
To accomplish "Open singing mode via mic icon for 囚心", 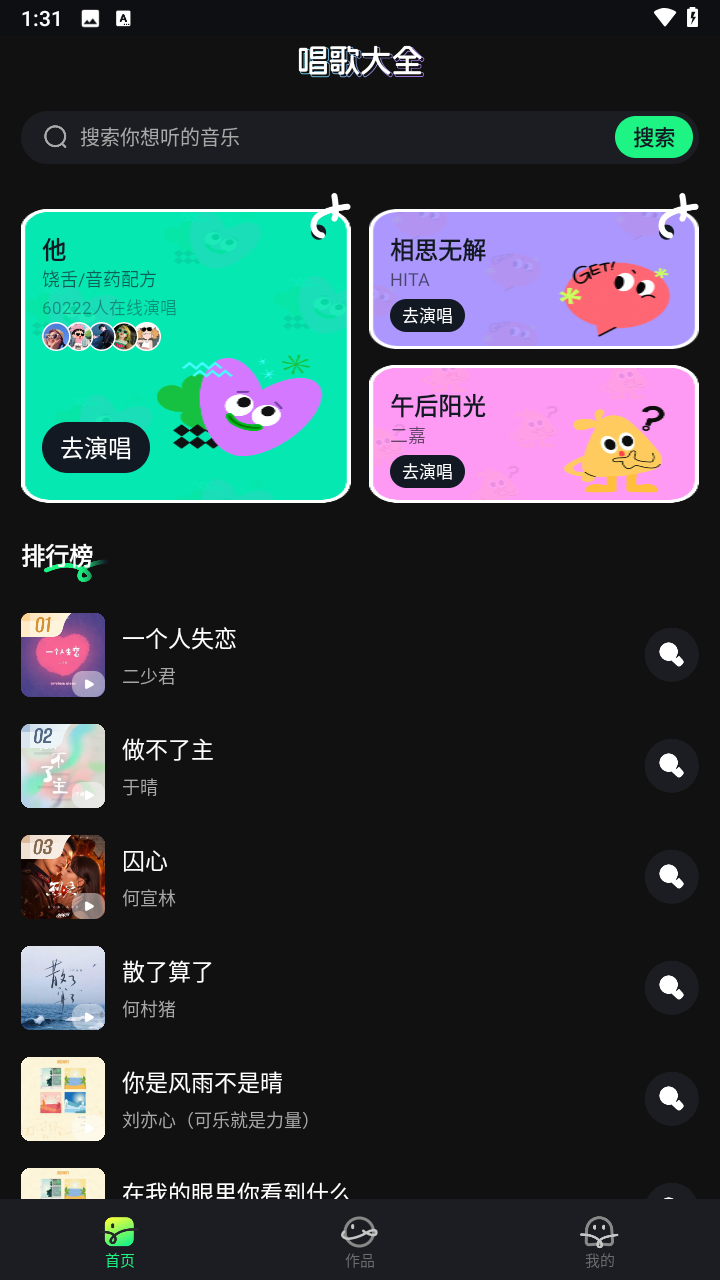I will [x=671, y=877].
